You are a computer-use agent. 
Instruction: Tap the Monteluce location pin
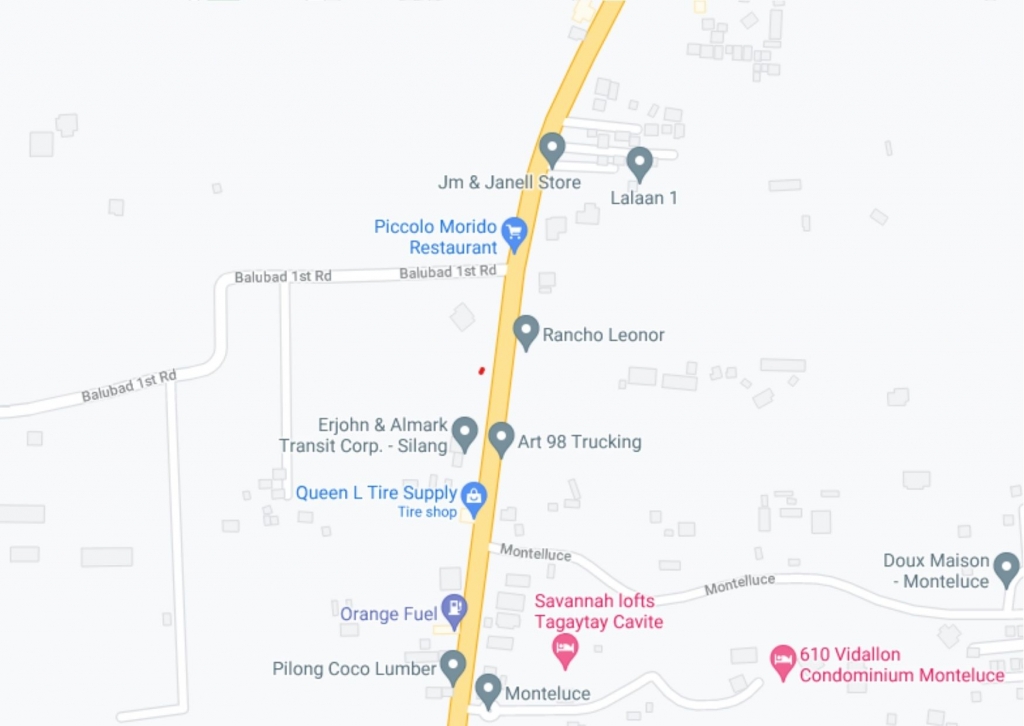tap(487, 689)
